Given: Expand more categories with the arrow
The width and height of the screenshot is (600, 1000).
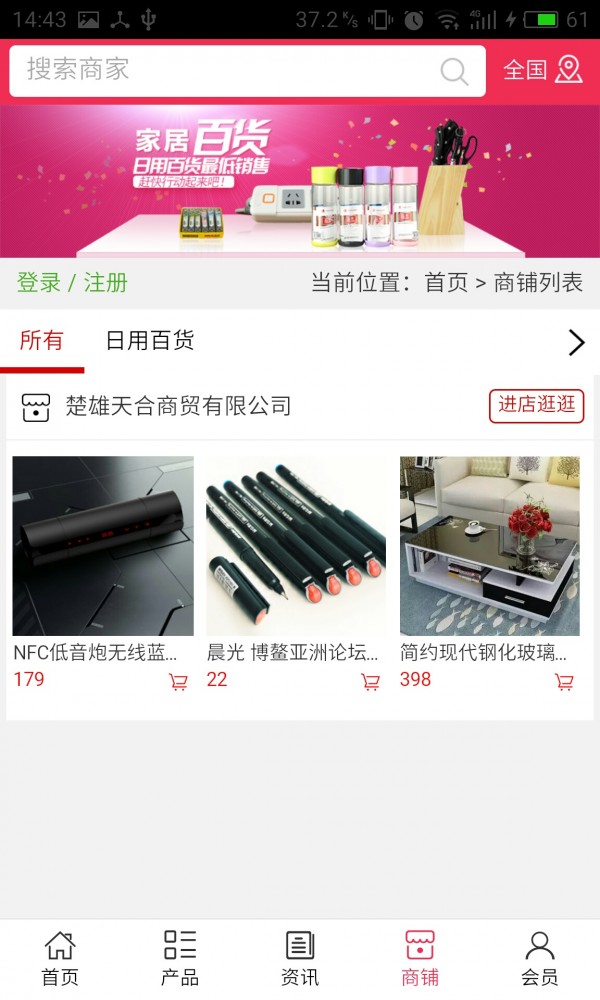Looking at the screenshot, I should click(576, 342).
